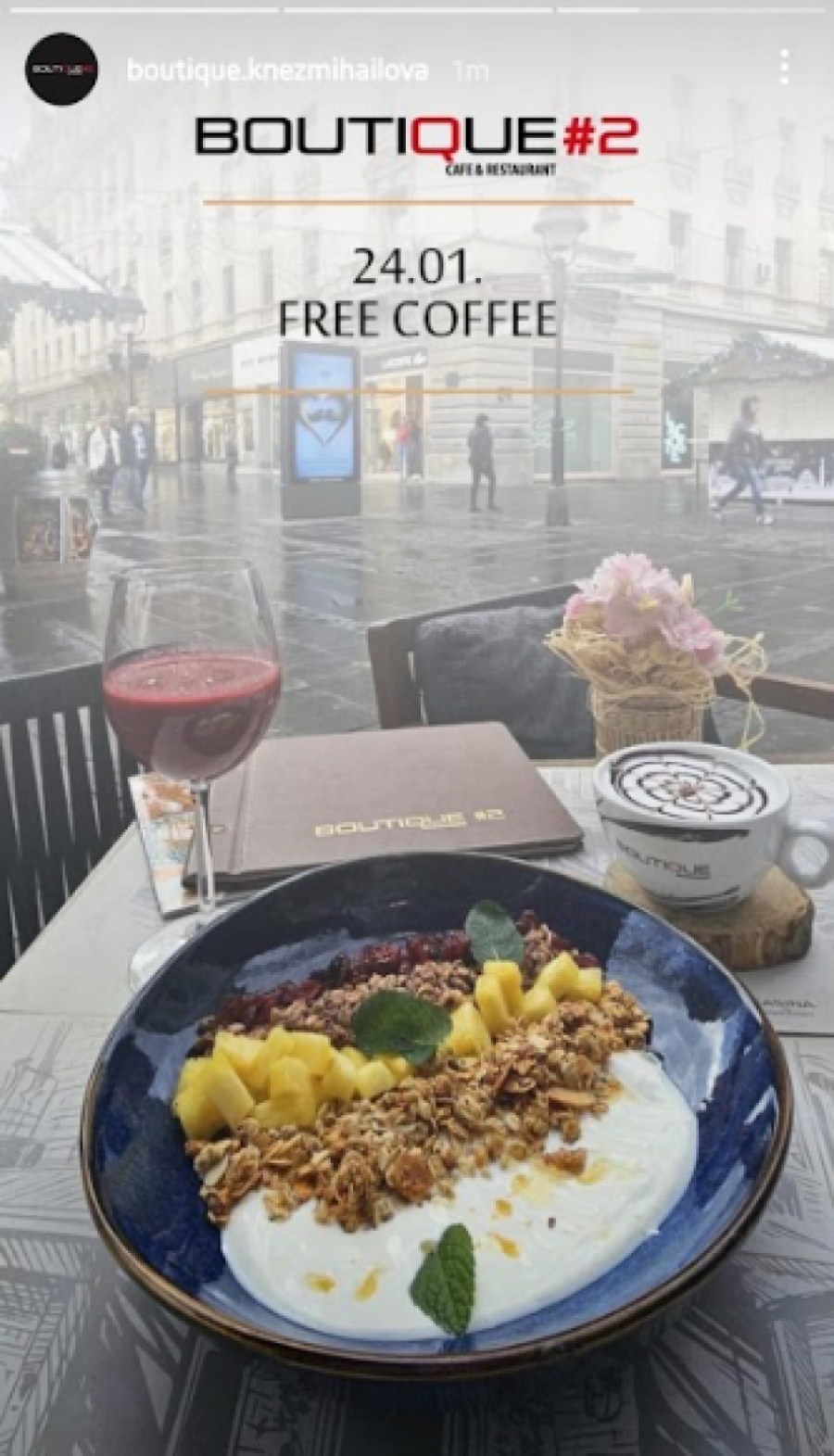Open the boutique.knezmihailova profile picture
Image resolution: width=834 pixels, height=1456 pixels.
[x=62, y=69]
